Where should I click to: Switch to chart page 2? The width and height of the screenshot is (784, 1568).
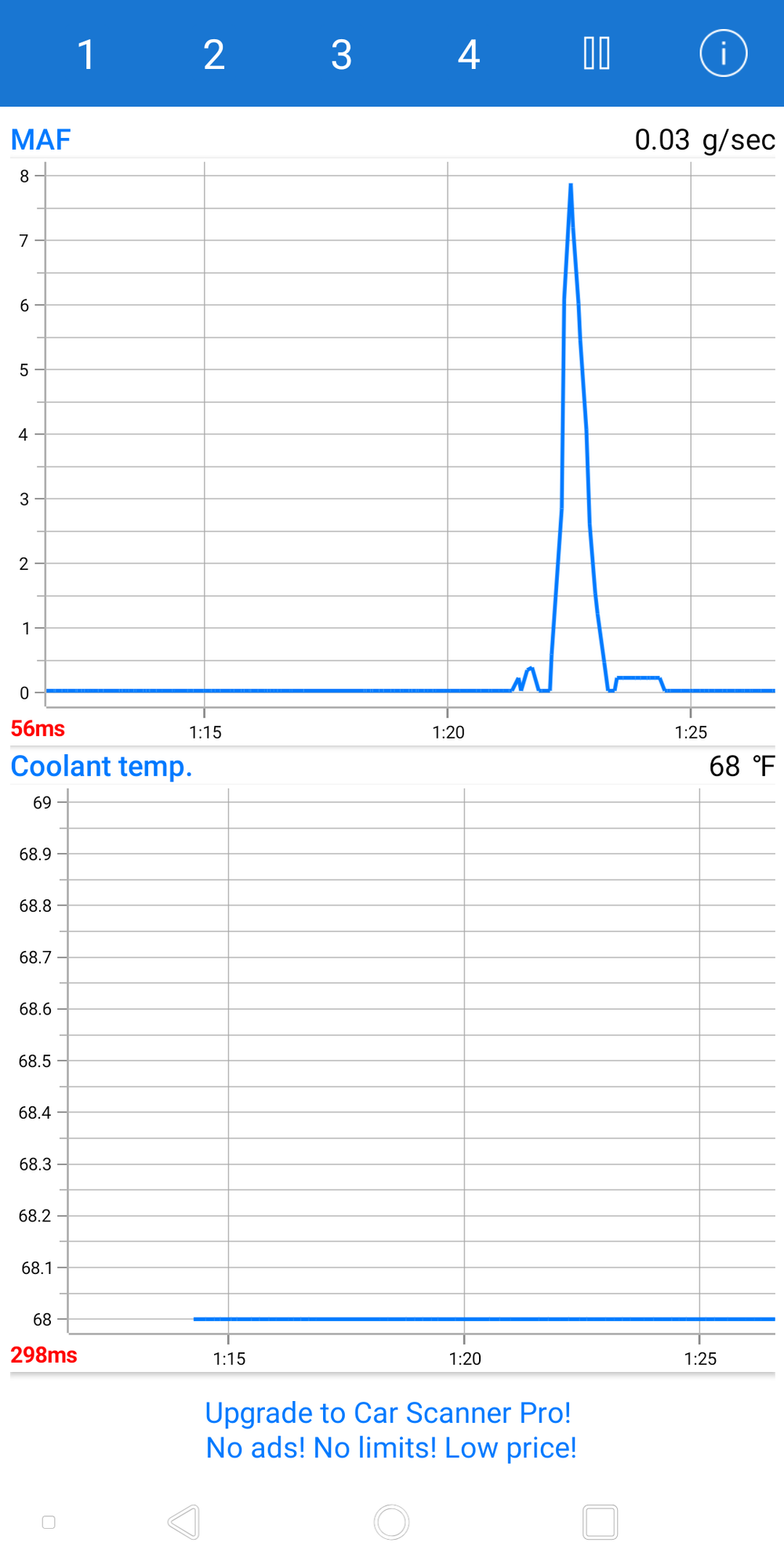214,54
